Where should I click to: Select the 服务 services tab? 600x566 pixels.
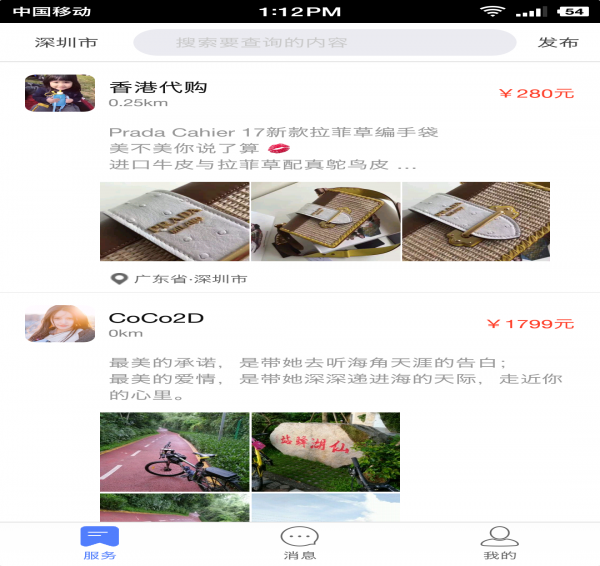click(x=100, y=543)
